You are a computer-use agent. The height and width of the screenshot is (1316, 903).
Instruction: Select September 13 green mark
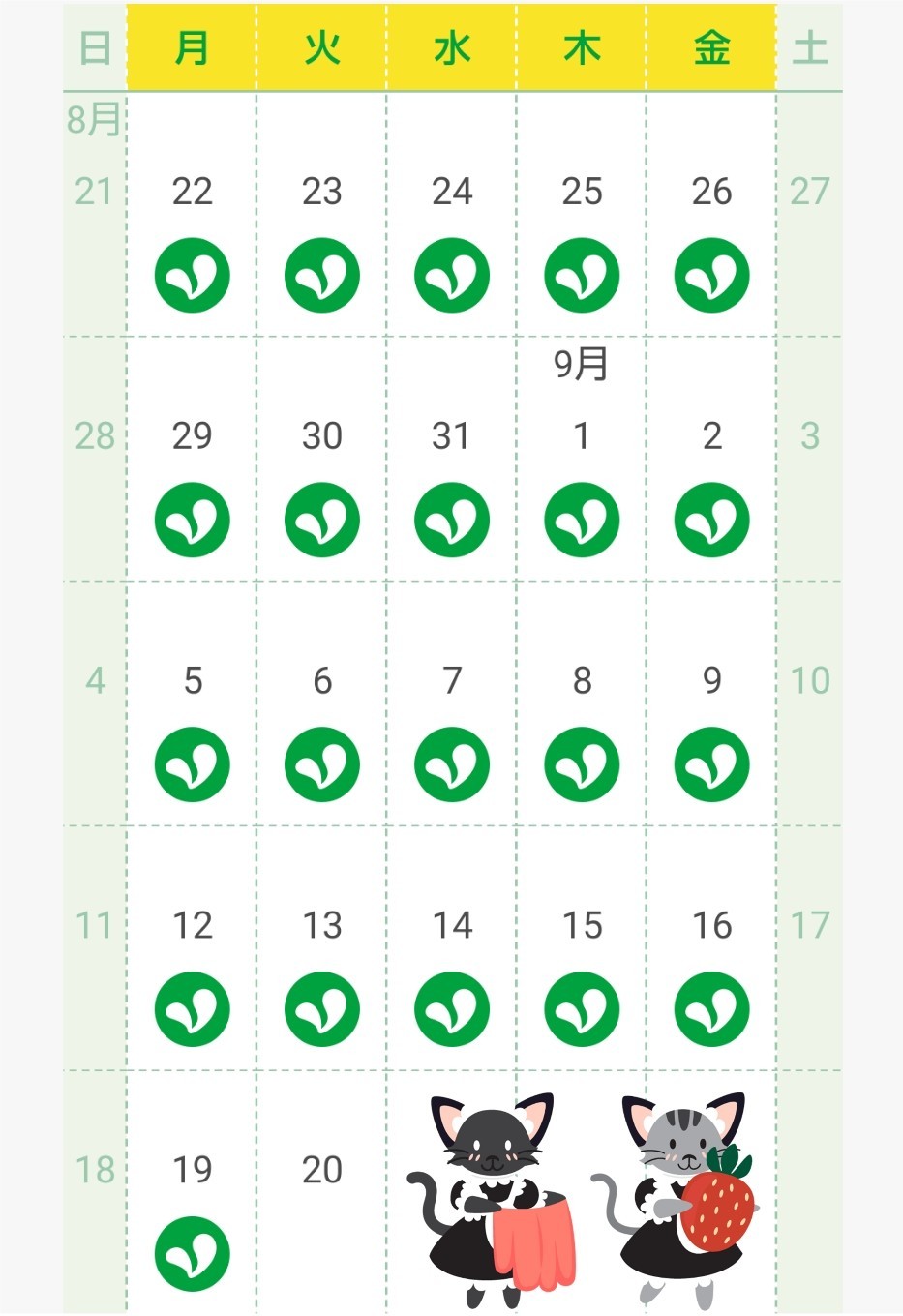(322, 1009)
